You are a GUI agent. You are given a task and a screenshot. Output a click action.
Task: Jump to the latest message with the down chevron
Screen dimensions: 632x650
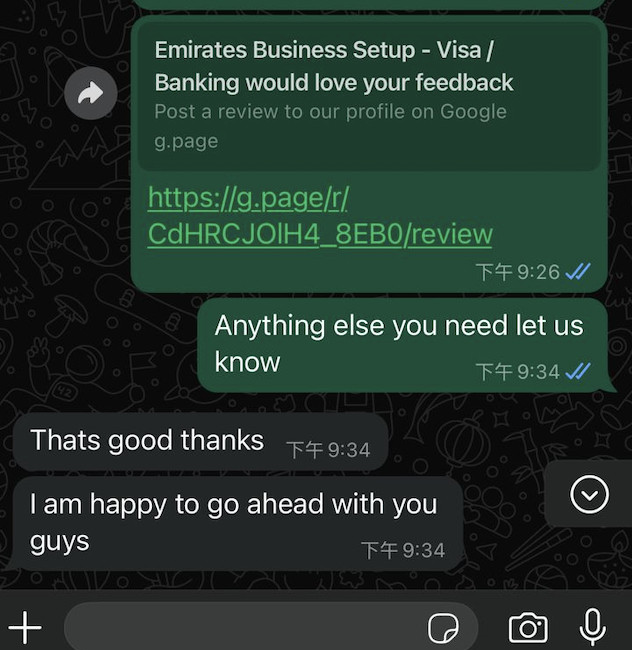pyautogui.click(x=589, y=493)
